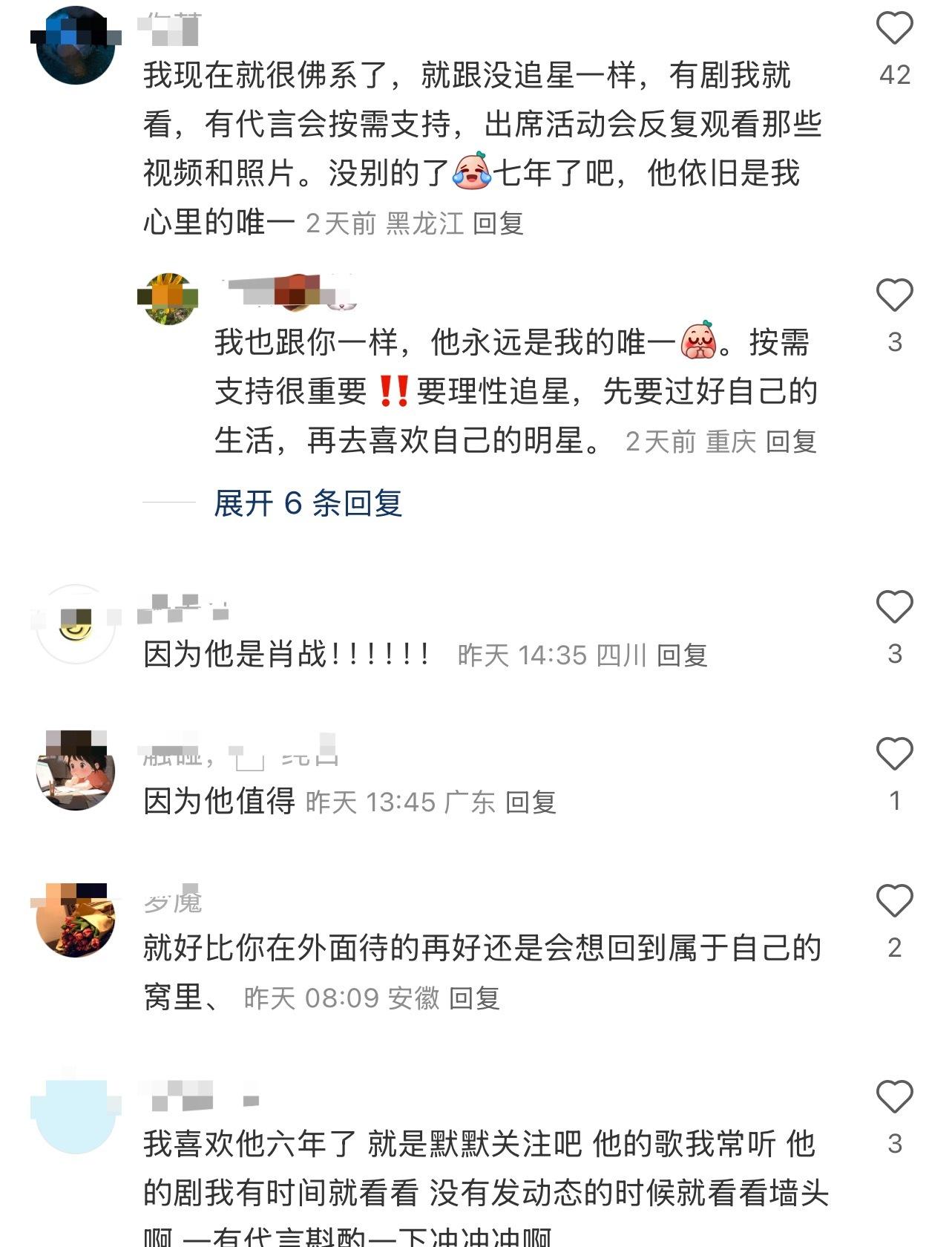Like the 安徽 comment about 属于自己的窝里
The image size is (952, 1247).
point(894,901)
